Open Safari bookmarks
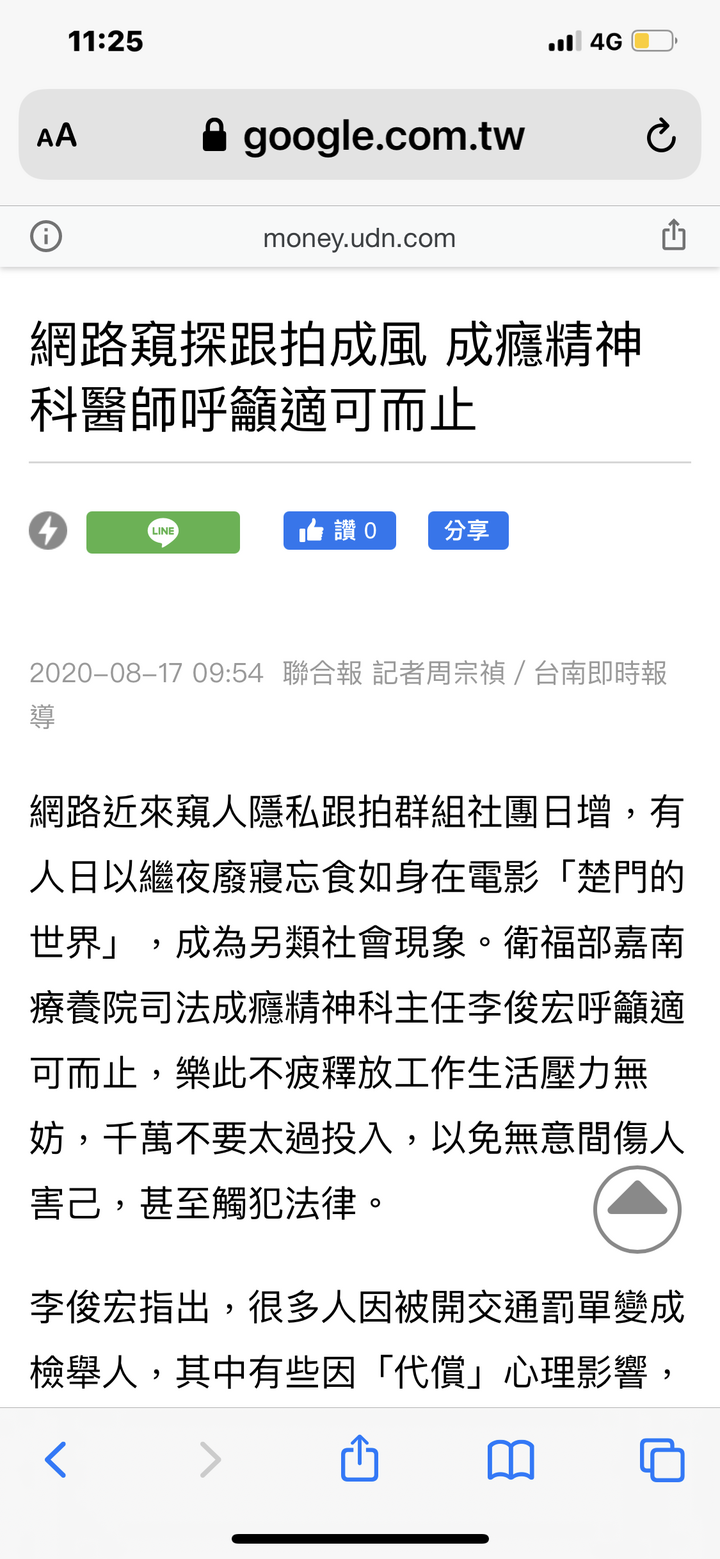Screen dimensions: 720x1559 click(511, 1460)
